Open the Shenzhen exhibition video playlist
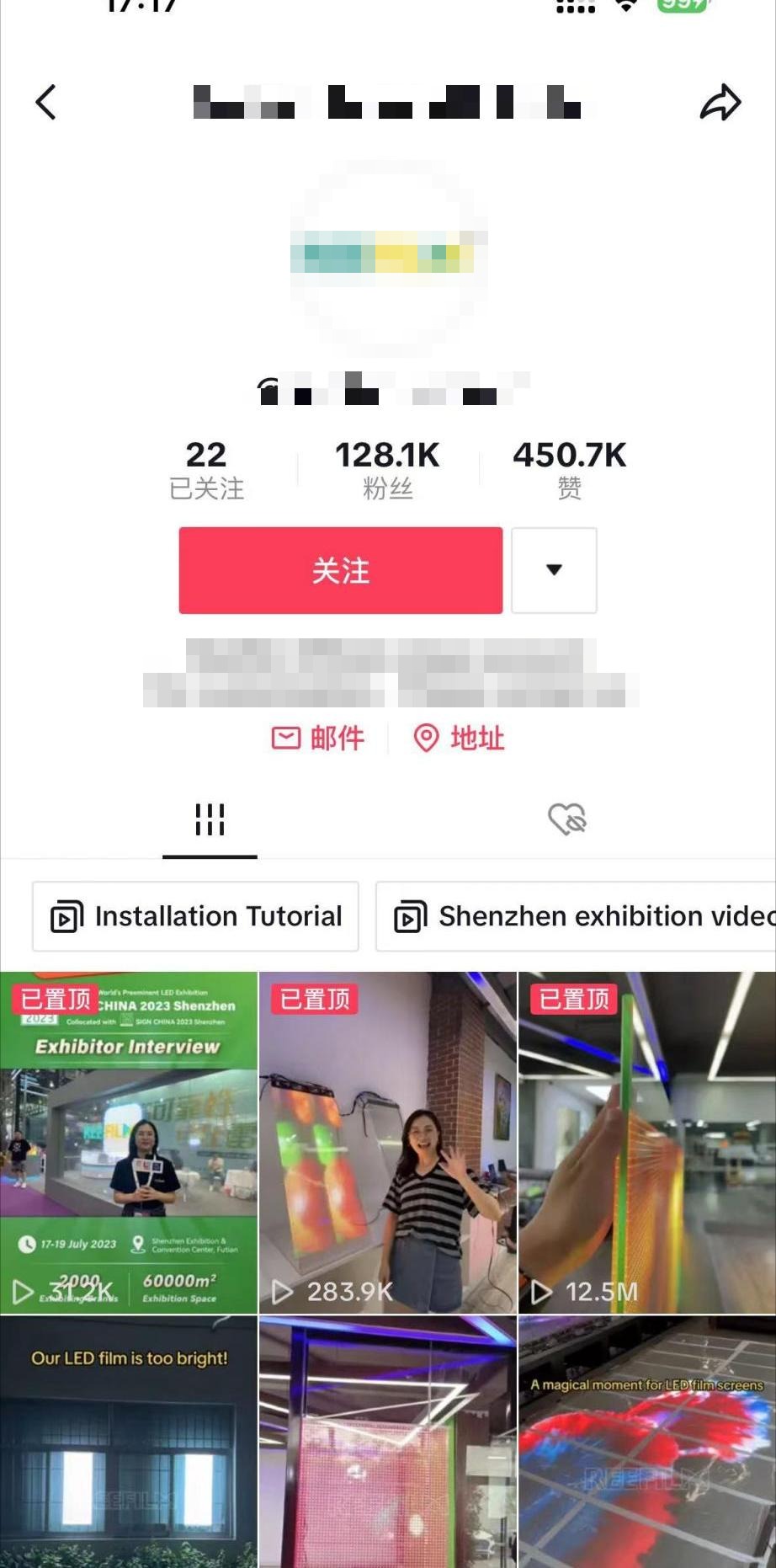776x1568 pixels. click(576, 916)
